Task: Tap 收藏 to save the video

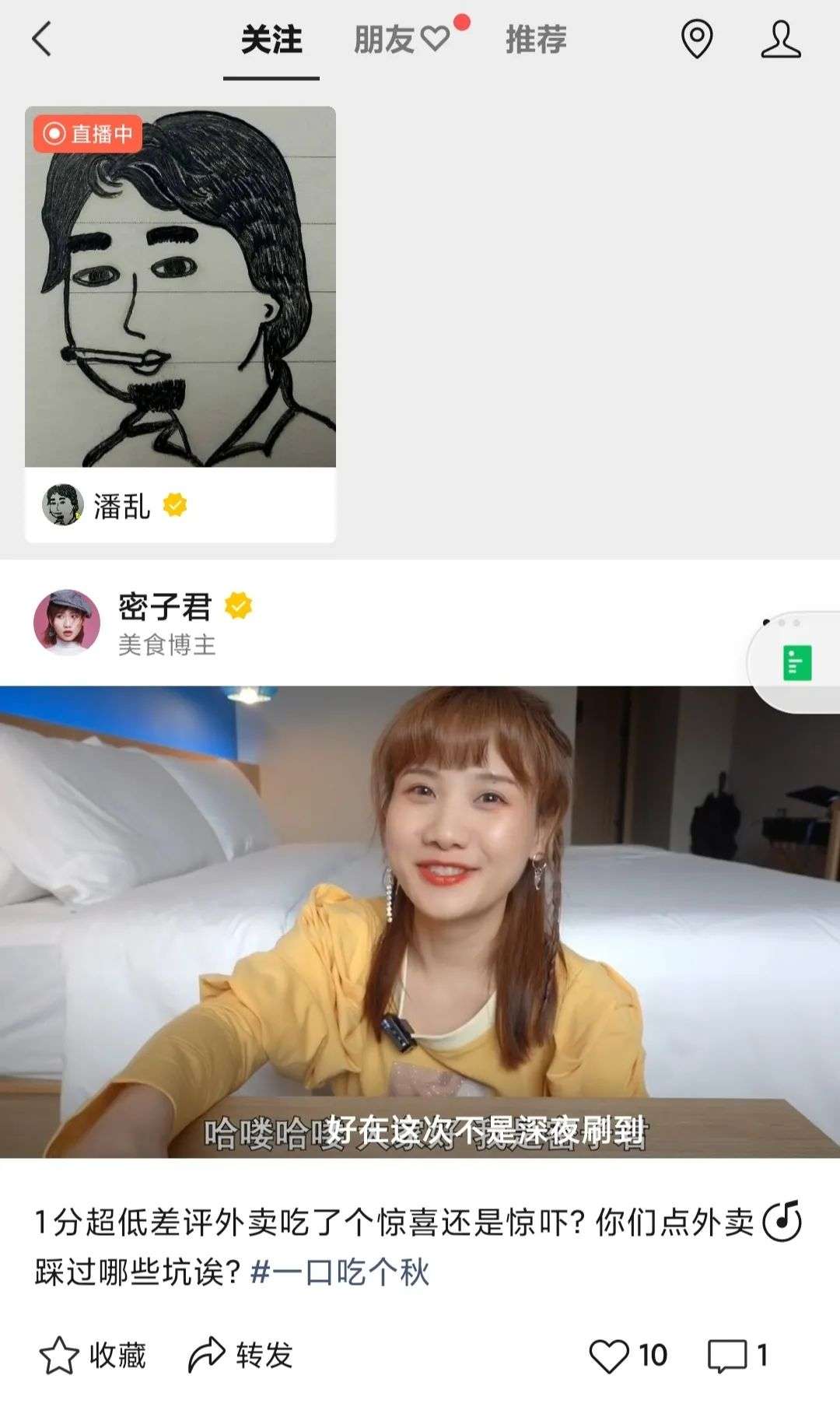Action: [x=93, y=1355]
